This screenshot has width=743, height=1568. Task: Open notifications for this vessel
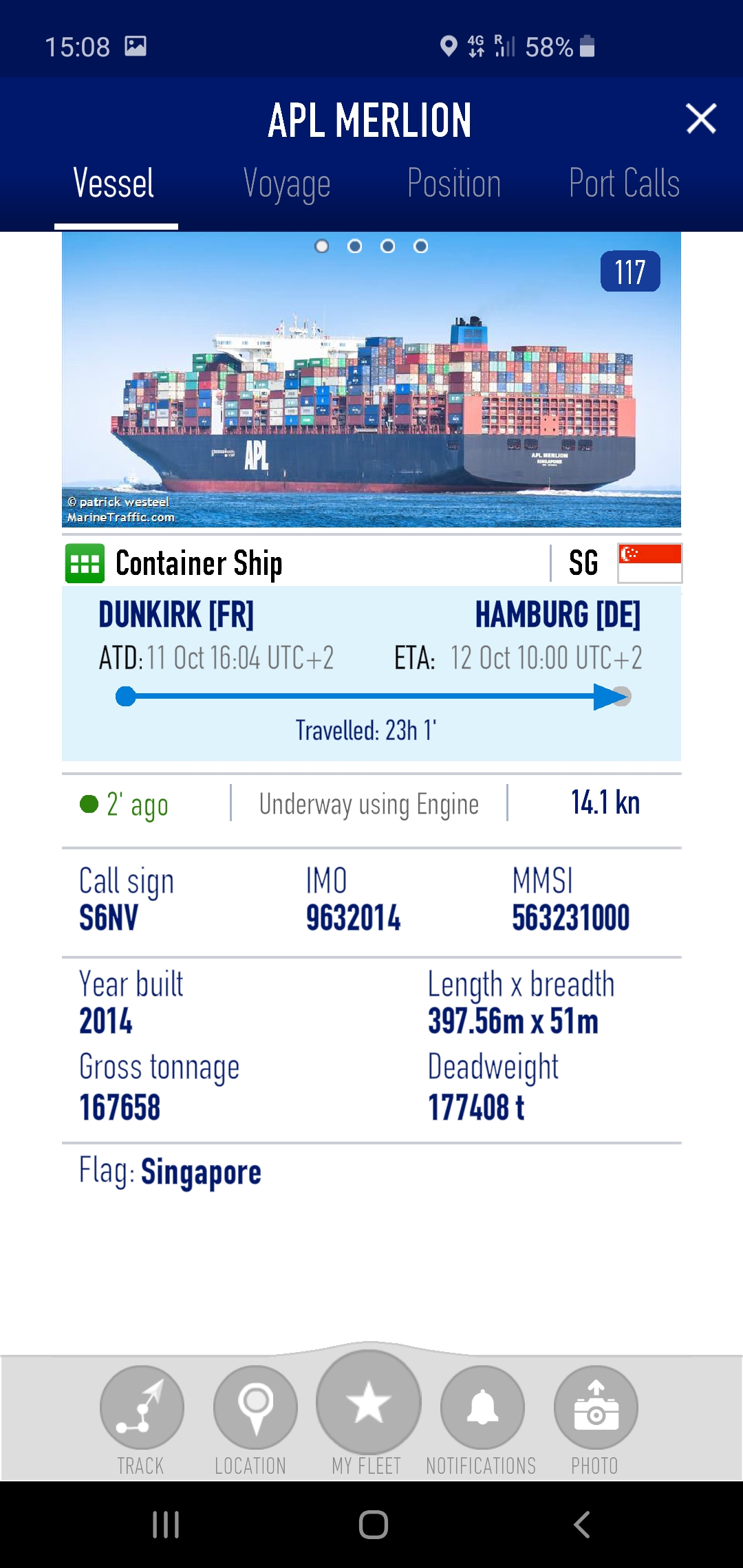coord(482,1407)
